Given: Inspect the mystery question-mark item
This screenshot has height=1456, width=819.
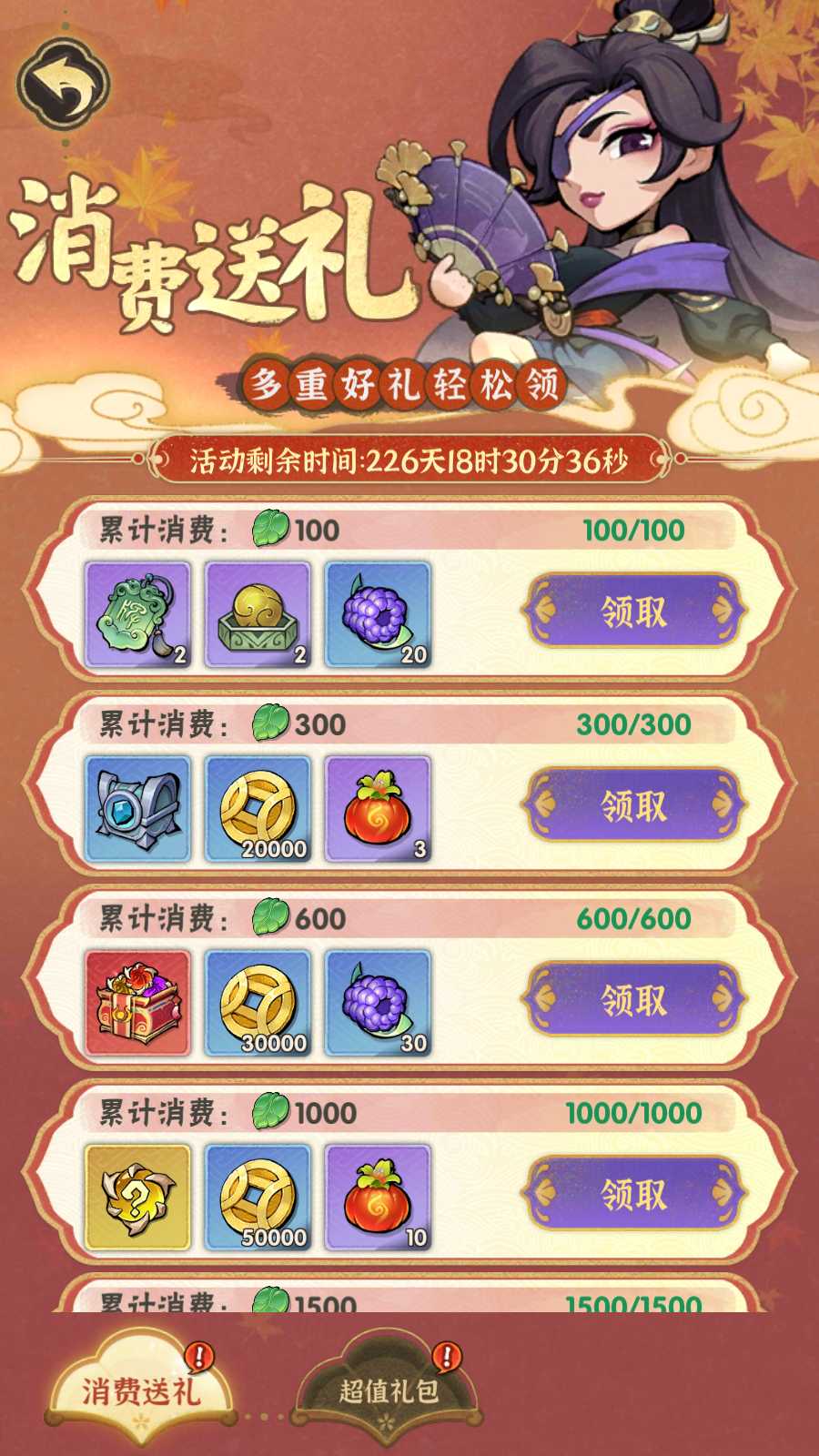Looking at the screenshot, I should pyautogui.click(x=137, y=1197).
